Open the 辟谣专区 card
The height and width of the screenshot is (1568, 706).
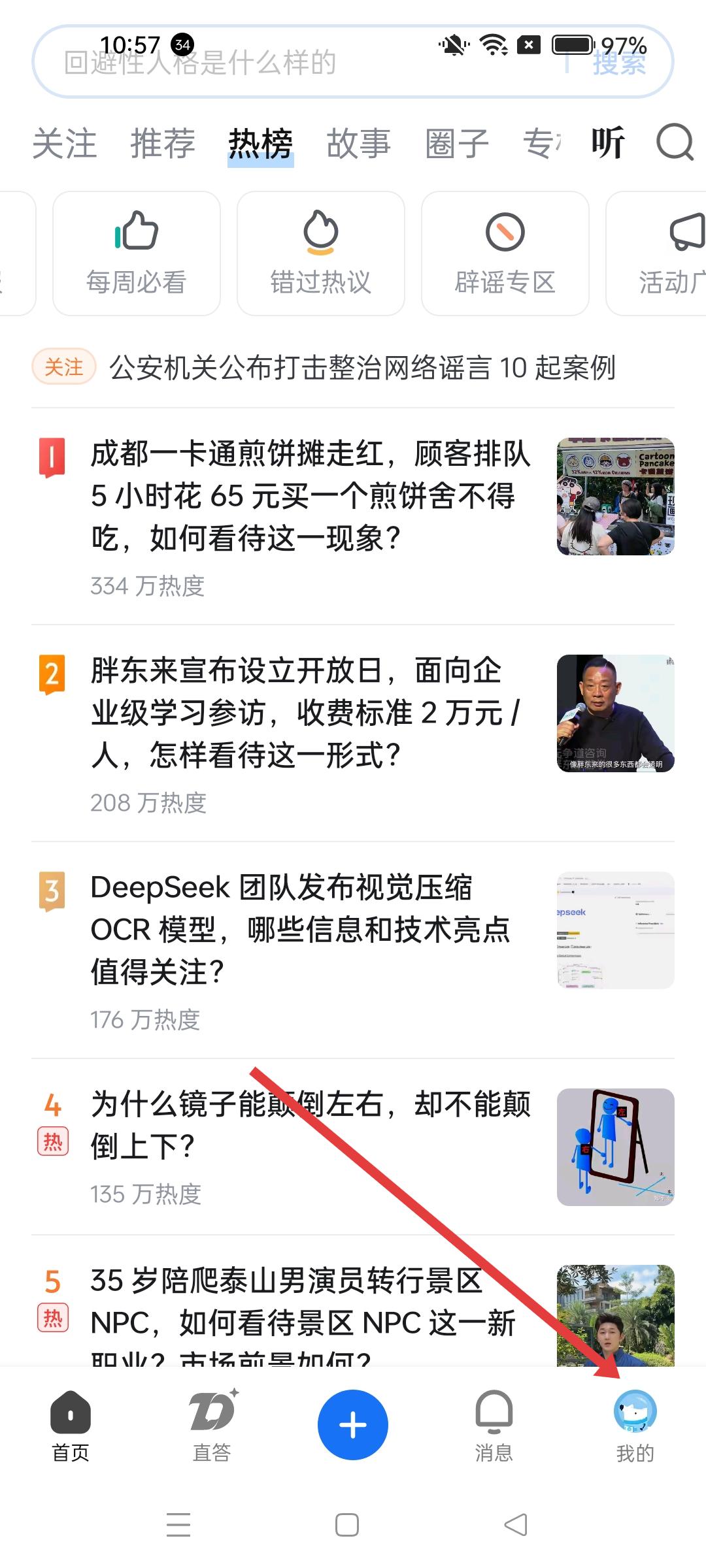click(x=505, y=253)
